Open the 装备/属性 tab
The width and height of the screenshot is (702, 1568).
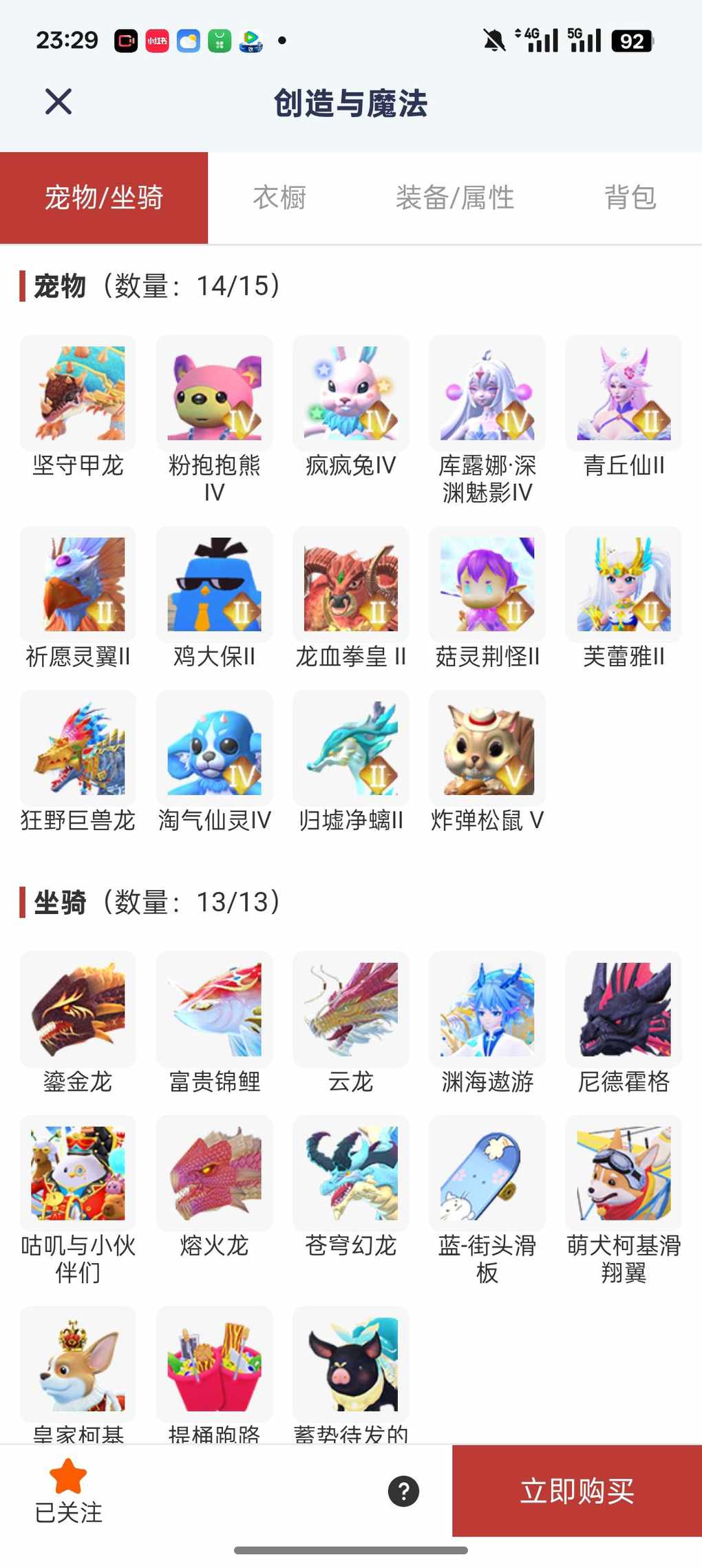[454, 198]
